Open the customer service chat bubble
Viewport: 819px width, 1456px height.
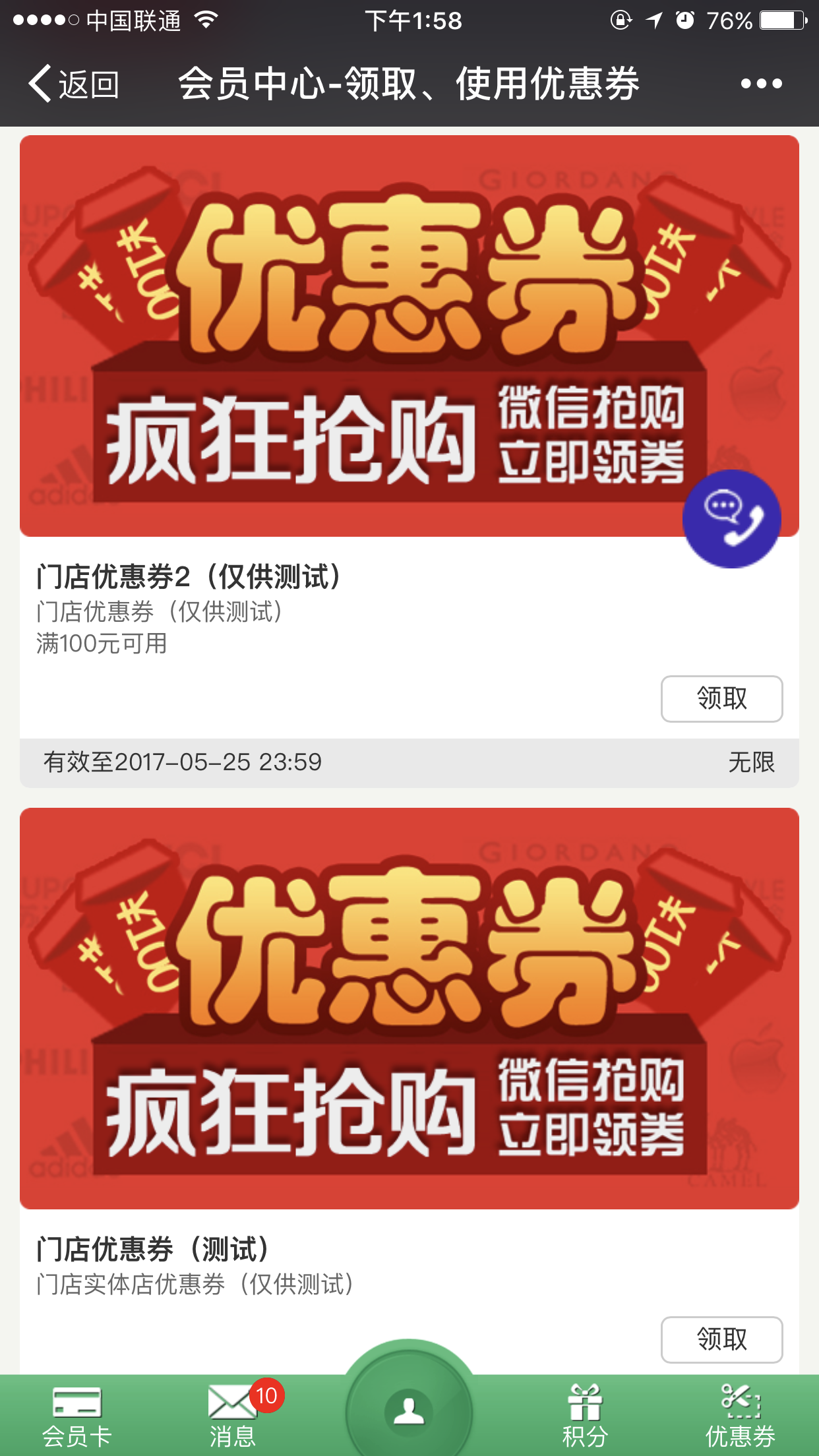pyautogui.click(x=732, y=518)
